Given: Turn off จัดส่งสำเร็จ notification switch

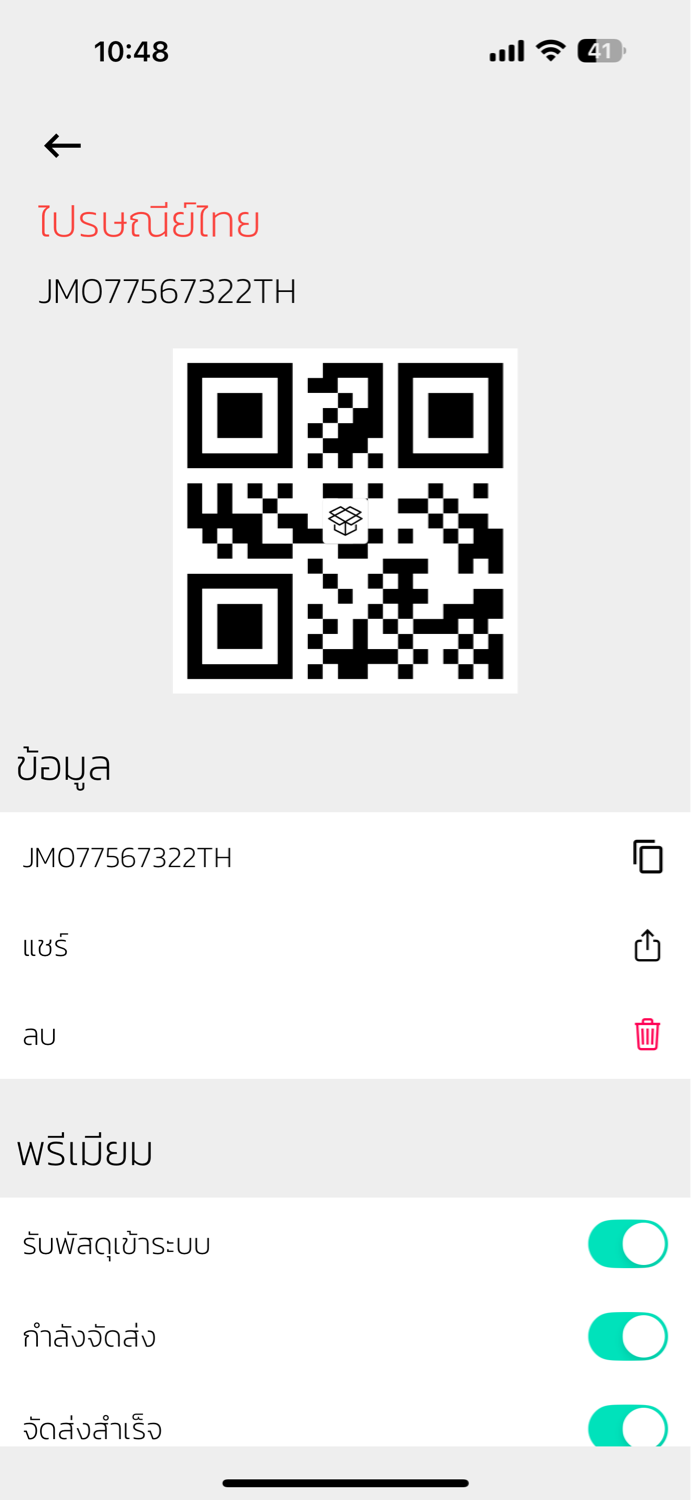Looking at the screenshot, I should (x=628, y=1426).
